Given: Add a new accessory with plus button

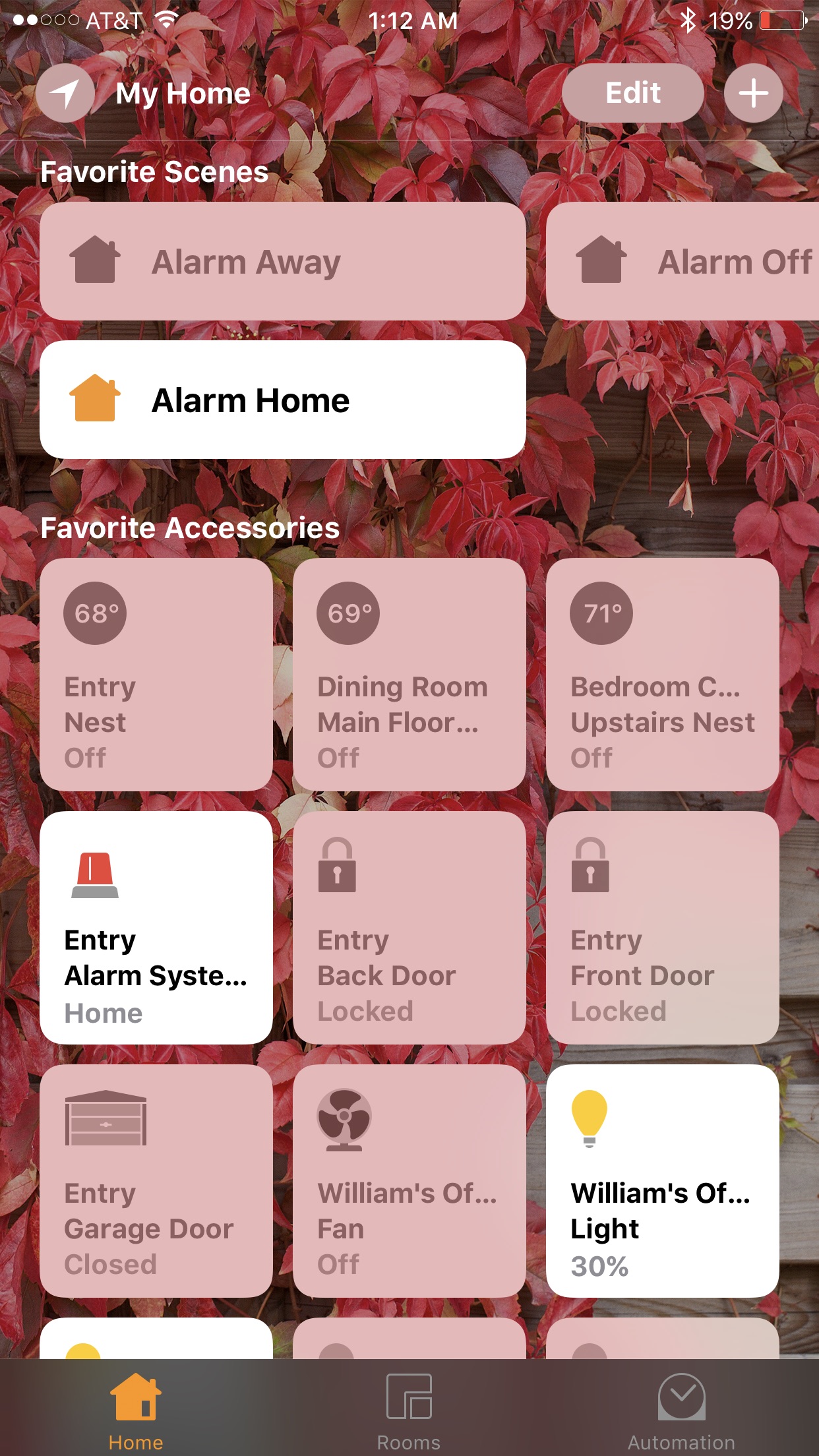Looking at the screenshot, I should (753, 93).
